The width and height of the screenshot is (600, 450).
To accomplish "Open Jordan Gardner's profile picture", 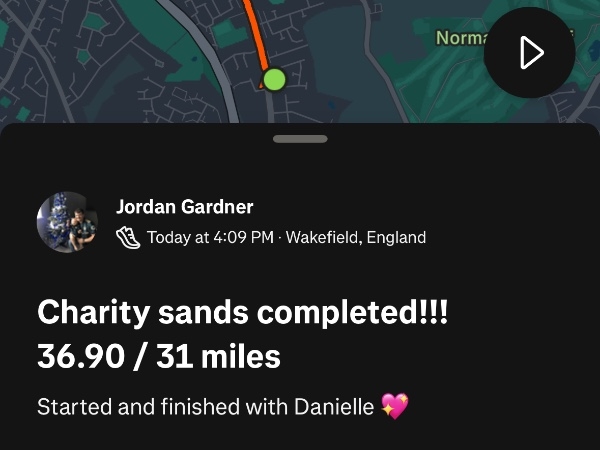I will pyautogui.click(x=67, y=222).
